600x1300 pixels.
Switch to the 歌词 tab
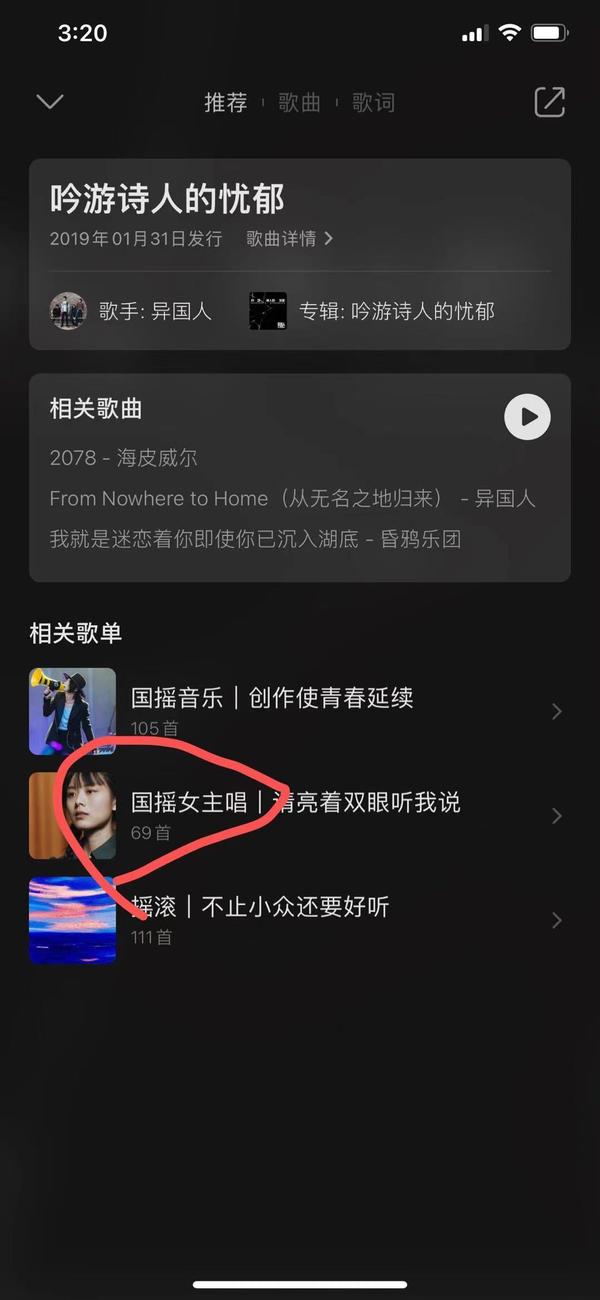pos(373,102)
